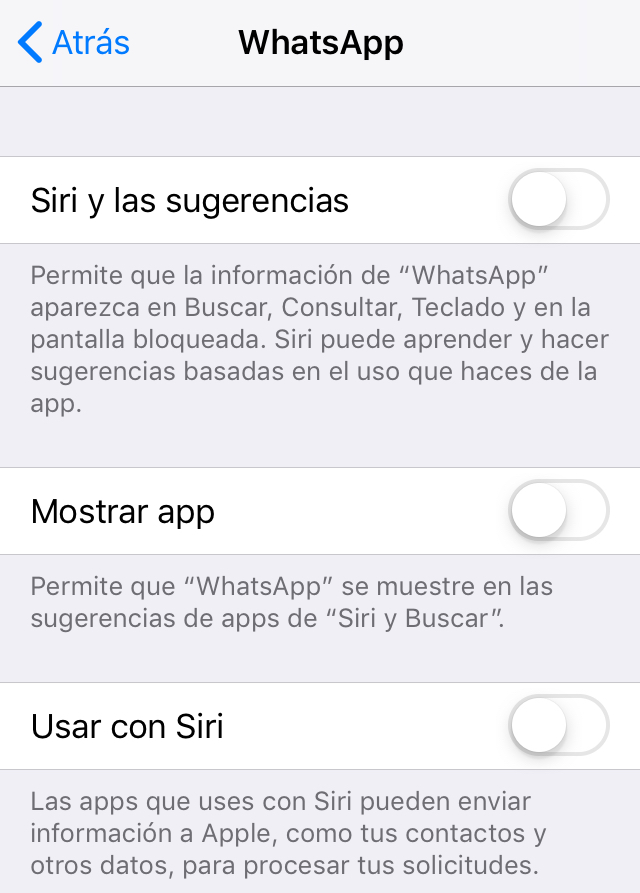
Task: Turn on the Mostrar app switch
Action: coord(558,511)
